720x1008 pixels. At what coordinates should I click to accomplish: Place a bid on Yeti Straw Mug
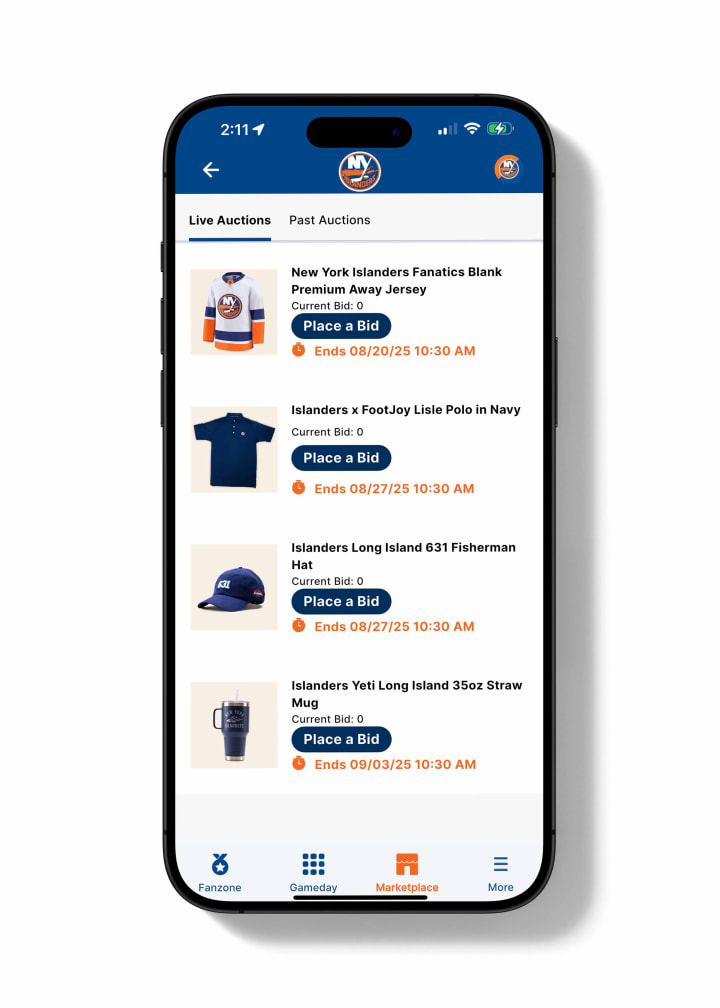click(341, 739)
